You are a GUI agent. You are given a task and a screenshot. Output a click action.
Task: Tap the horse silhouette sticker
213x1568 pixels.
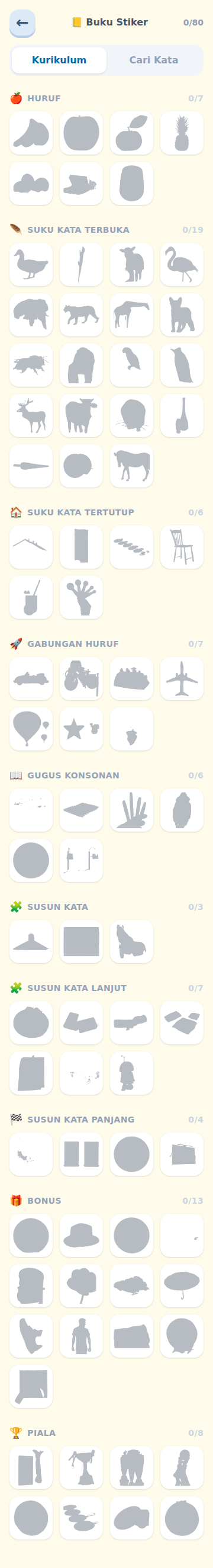point(131,466)
